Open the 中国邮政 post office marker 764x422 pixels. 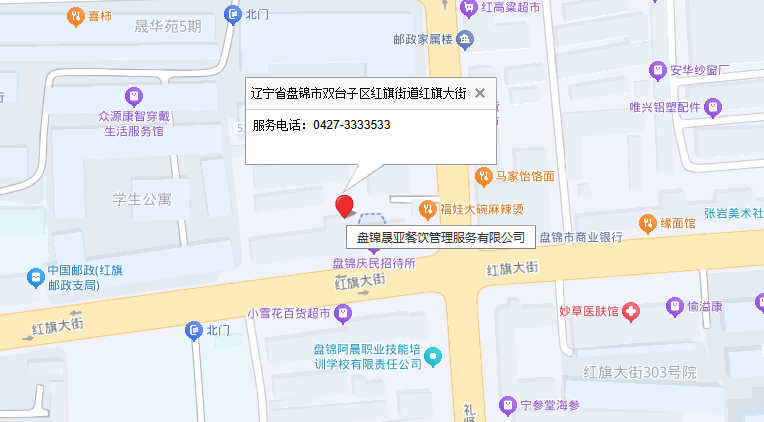(36, 272)
